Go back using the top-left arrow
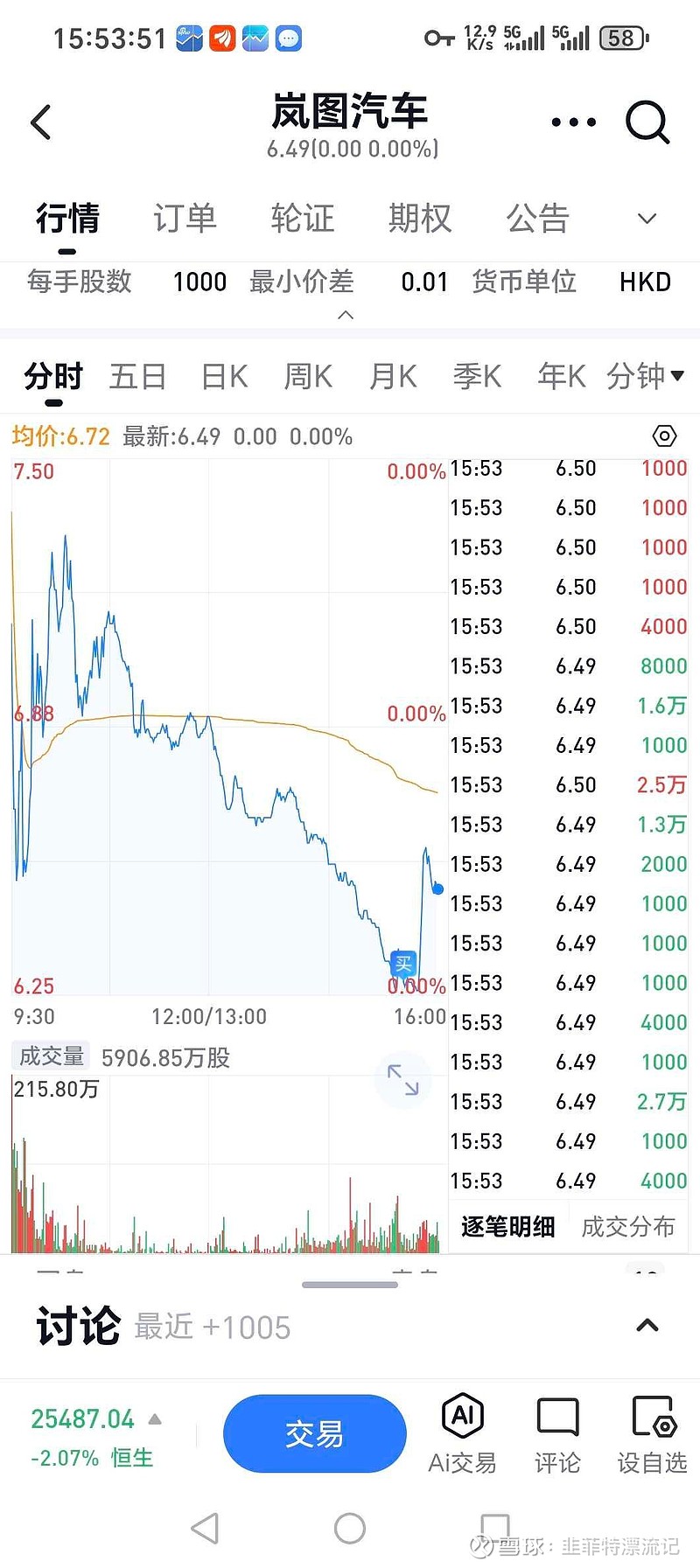Screen dimensions: 700x1568 point(41,122)
